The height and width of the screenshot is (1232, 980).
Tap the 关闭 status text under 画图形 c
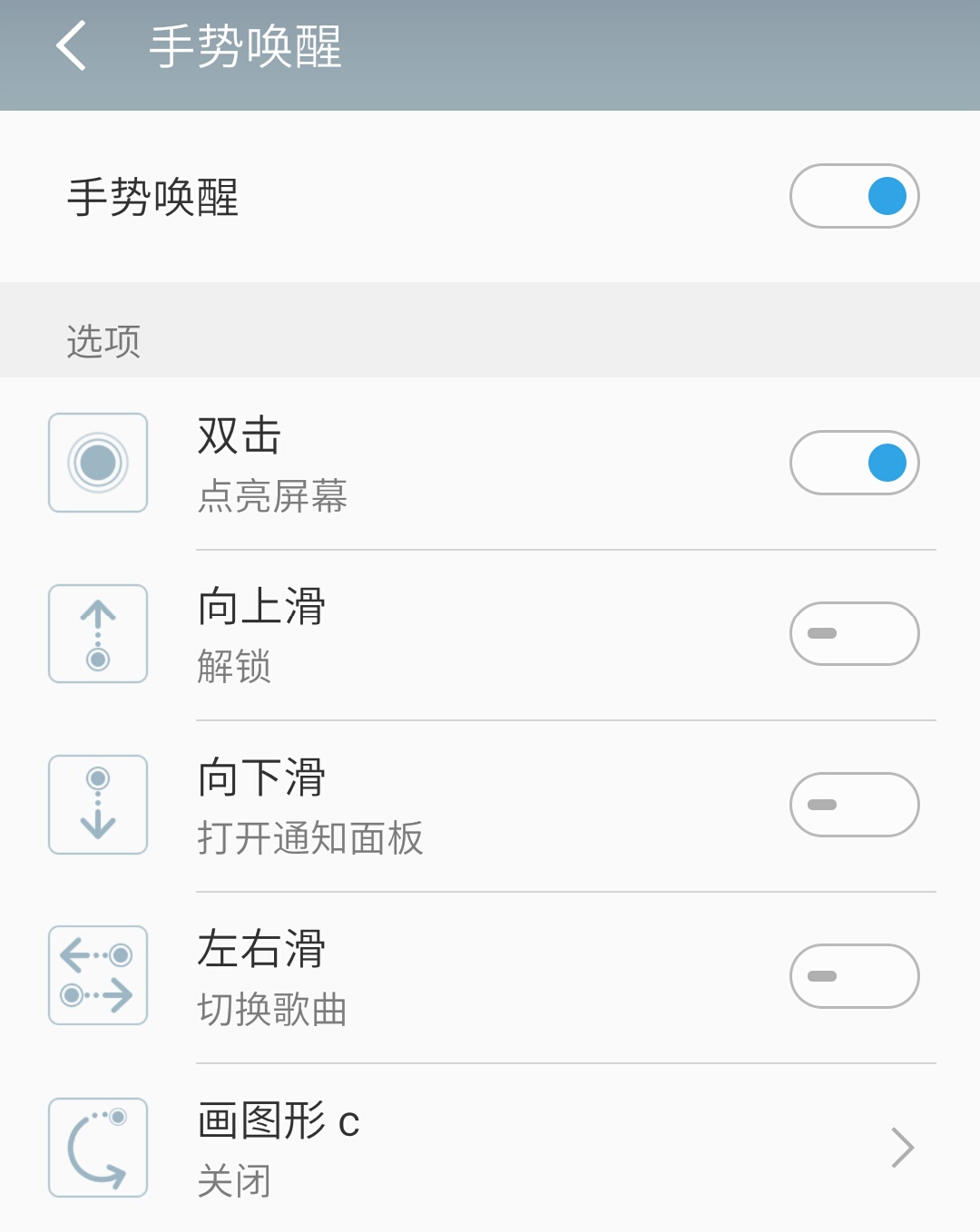(234, 1179)
